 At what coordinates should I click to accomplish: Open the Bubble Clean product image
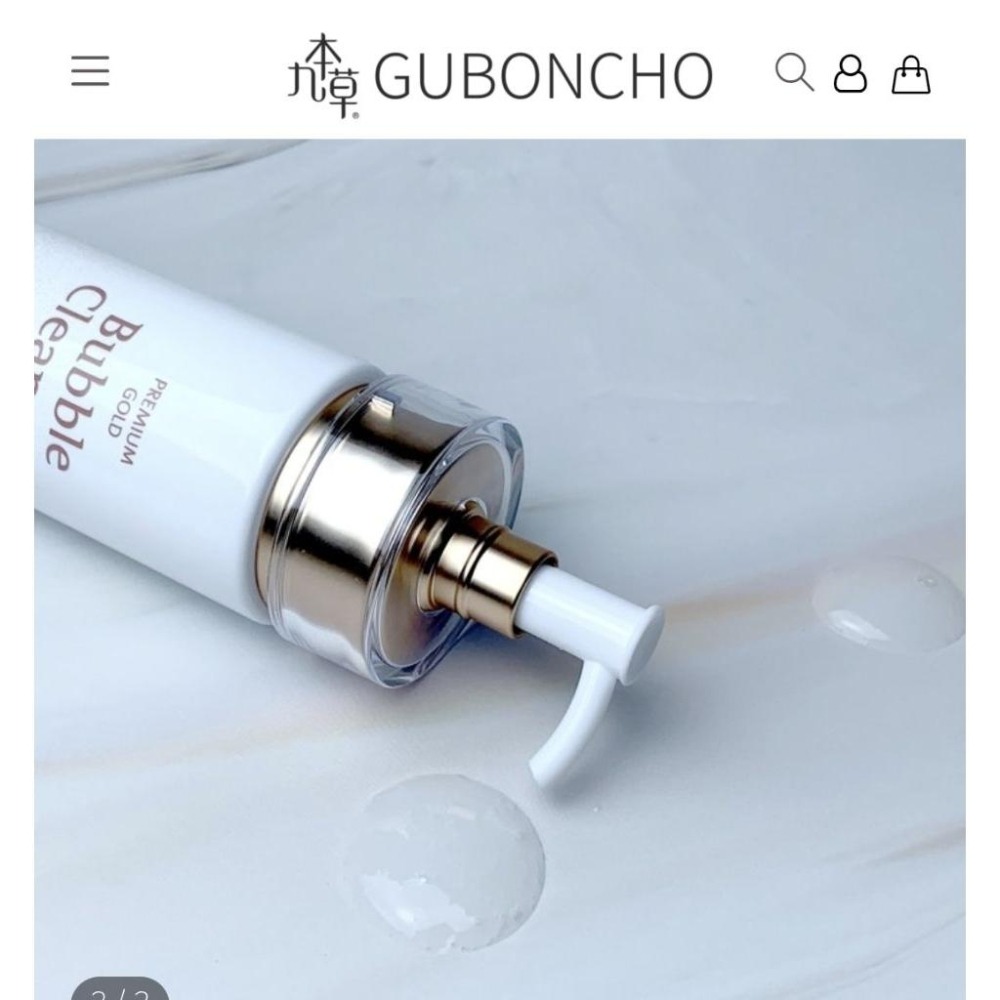coord(499,560)
